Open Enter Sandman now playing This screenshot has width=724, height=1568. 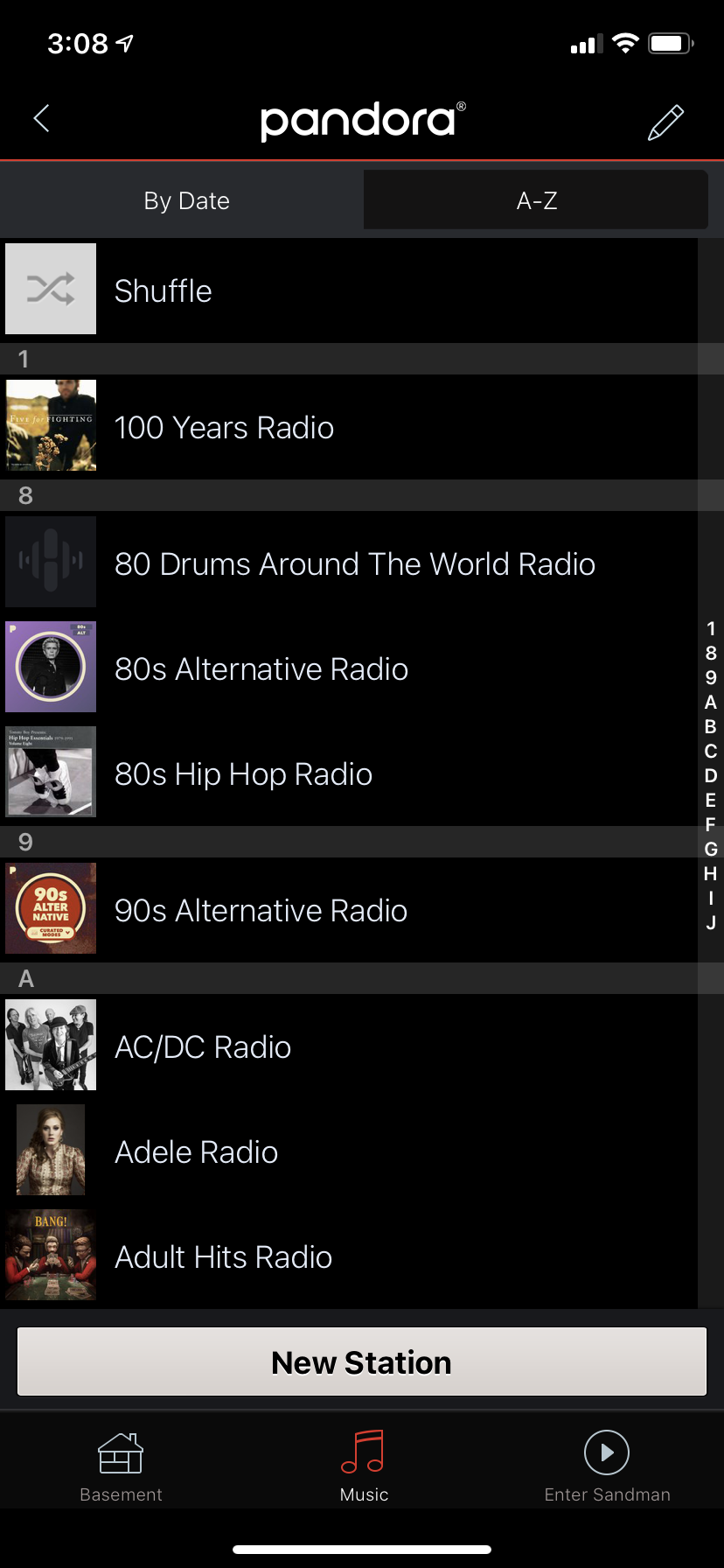pos(607,1467)
